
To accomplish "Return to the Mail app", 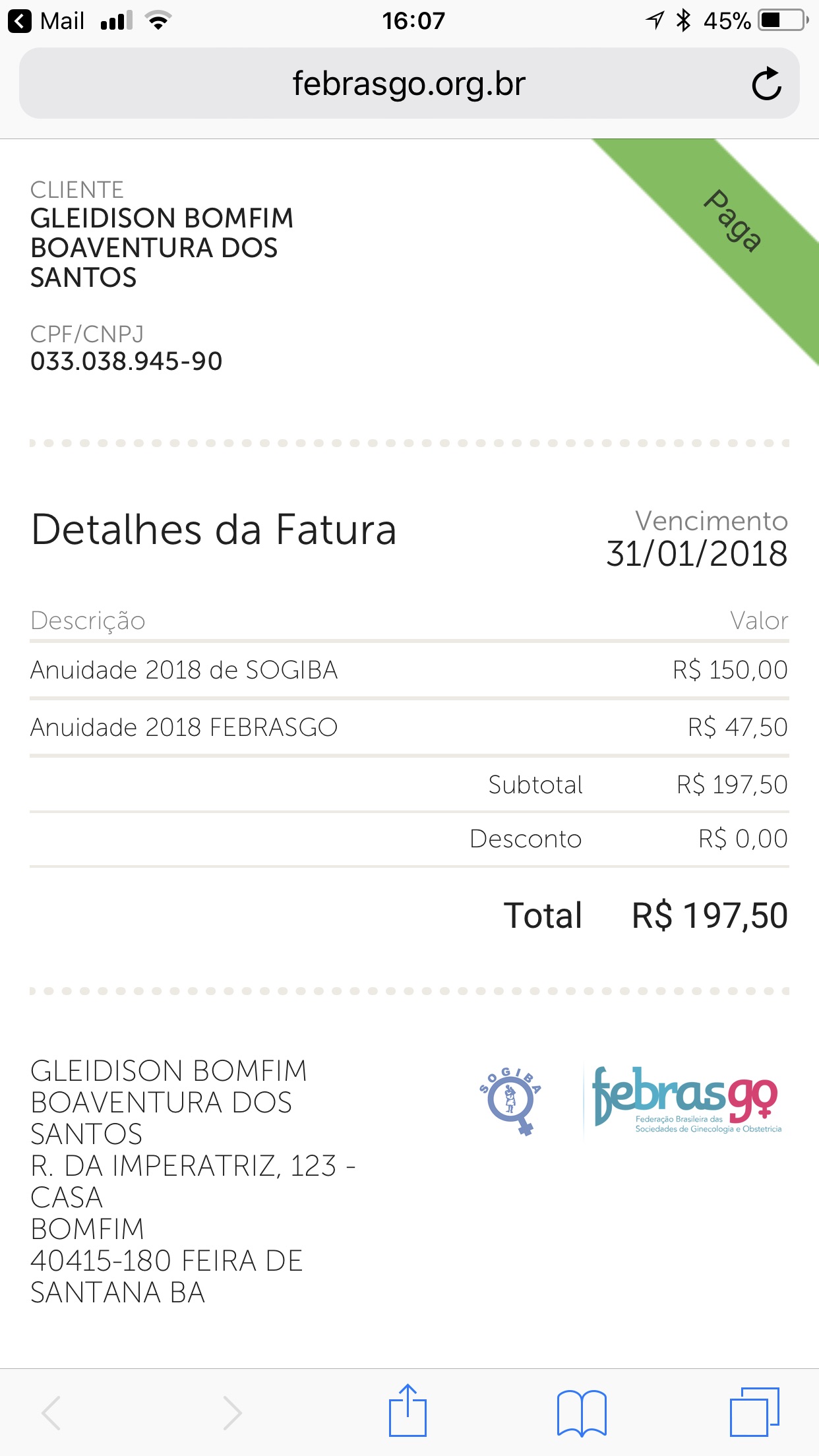I will click(x=46, y=21).
